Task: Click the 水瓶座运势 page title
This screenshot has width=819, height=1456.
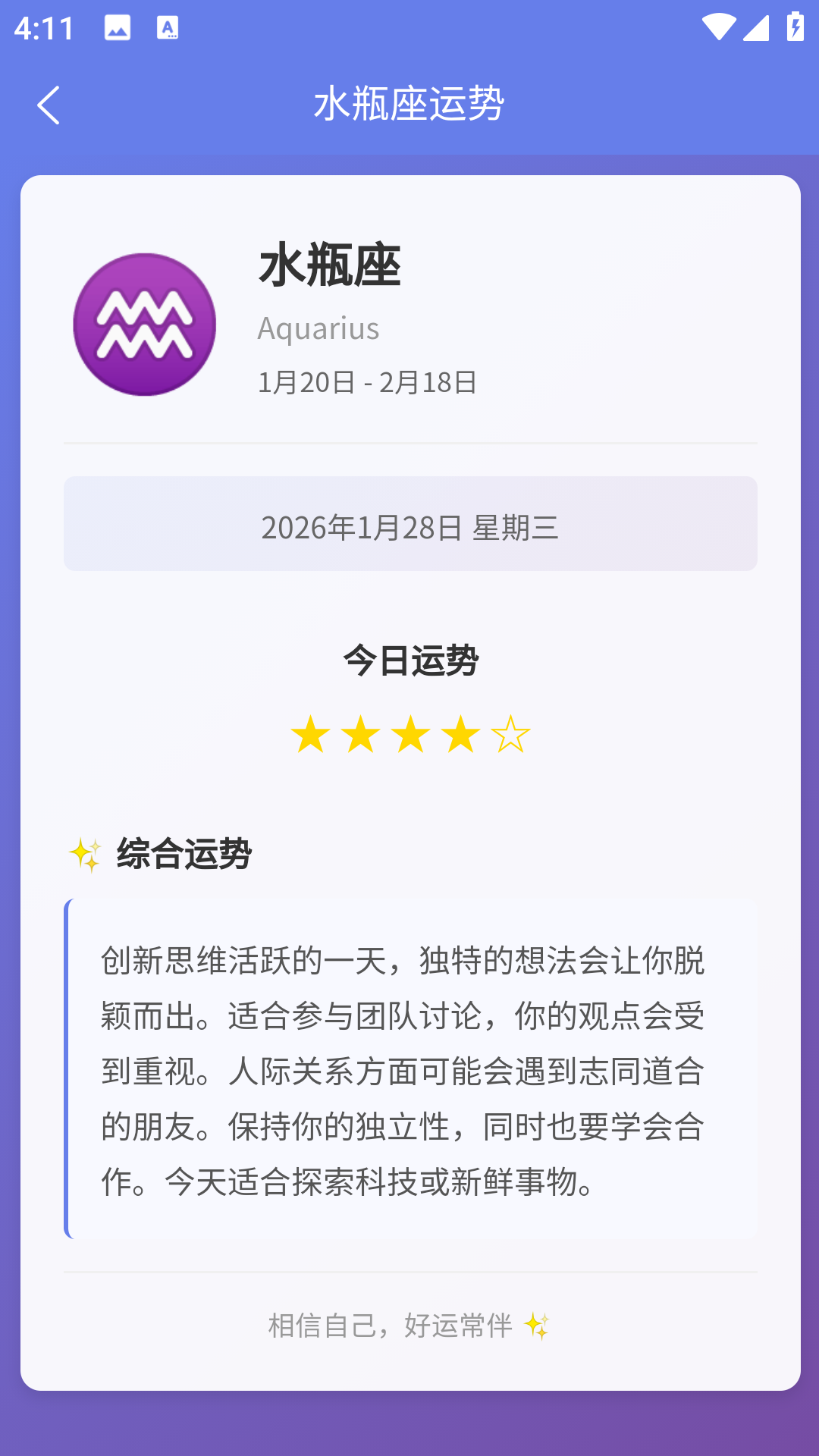Action: [409, 105]
